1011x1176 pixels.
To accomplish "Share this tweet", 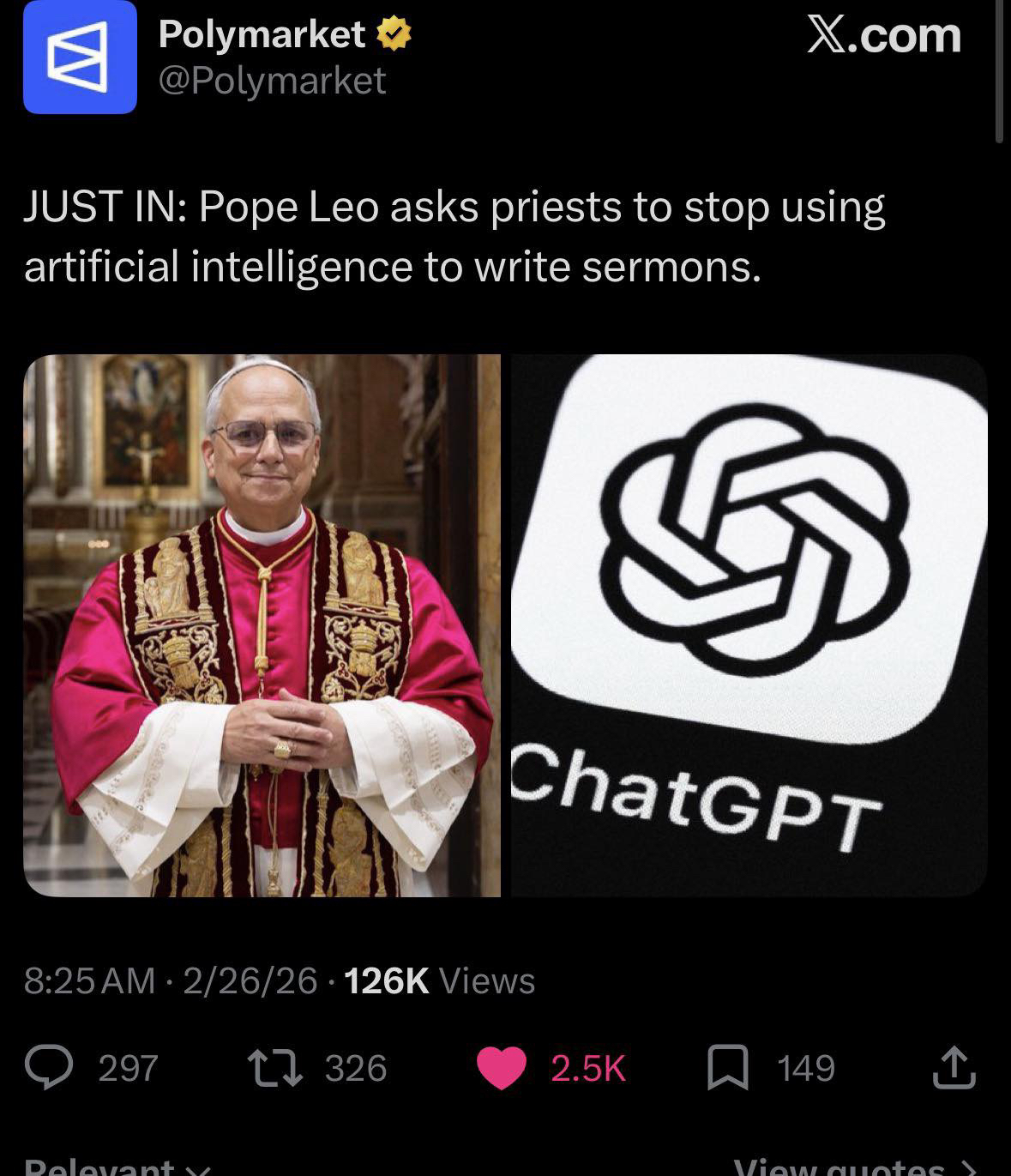I will 954,1068.
